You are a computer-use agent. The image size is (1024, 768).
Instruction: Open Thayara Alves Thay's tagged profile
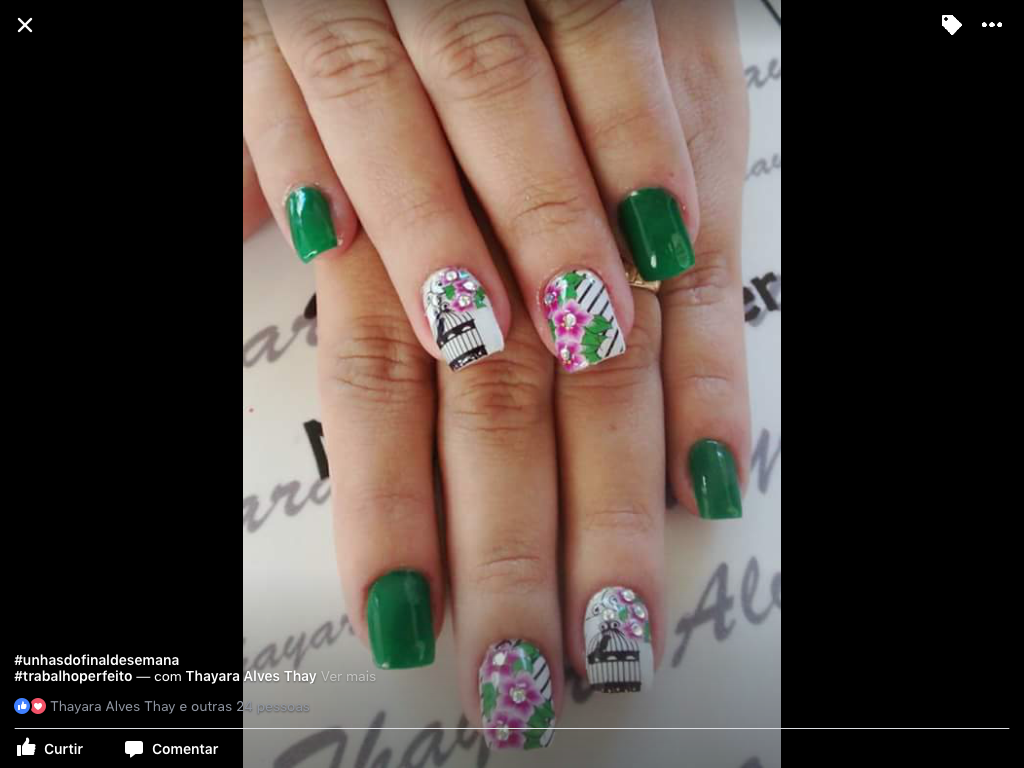coord(250,677)
